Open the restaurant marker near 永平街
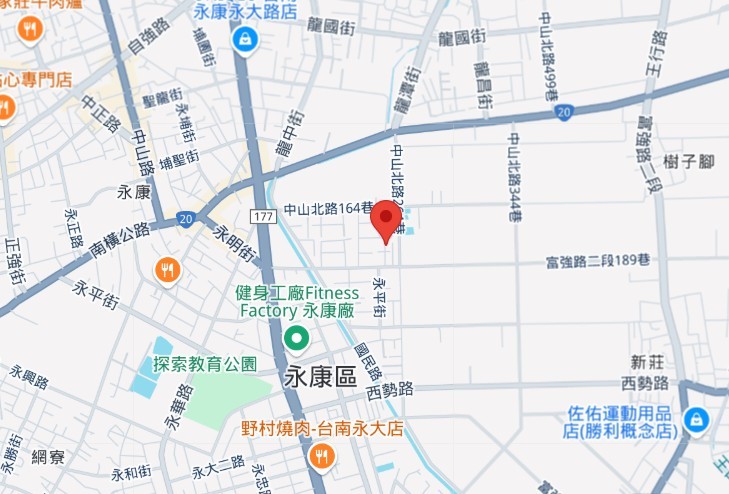The width and height of the screenshot is (729, 494). pos(167,269)
